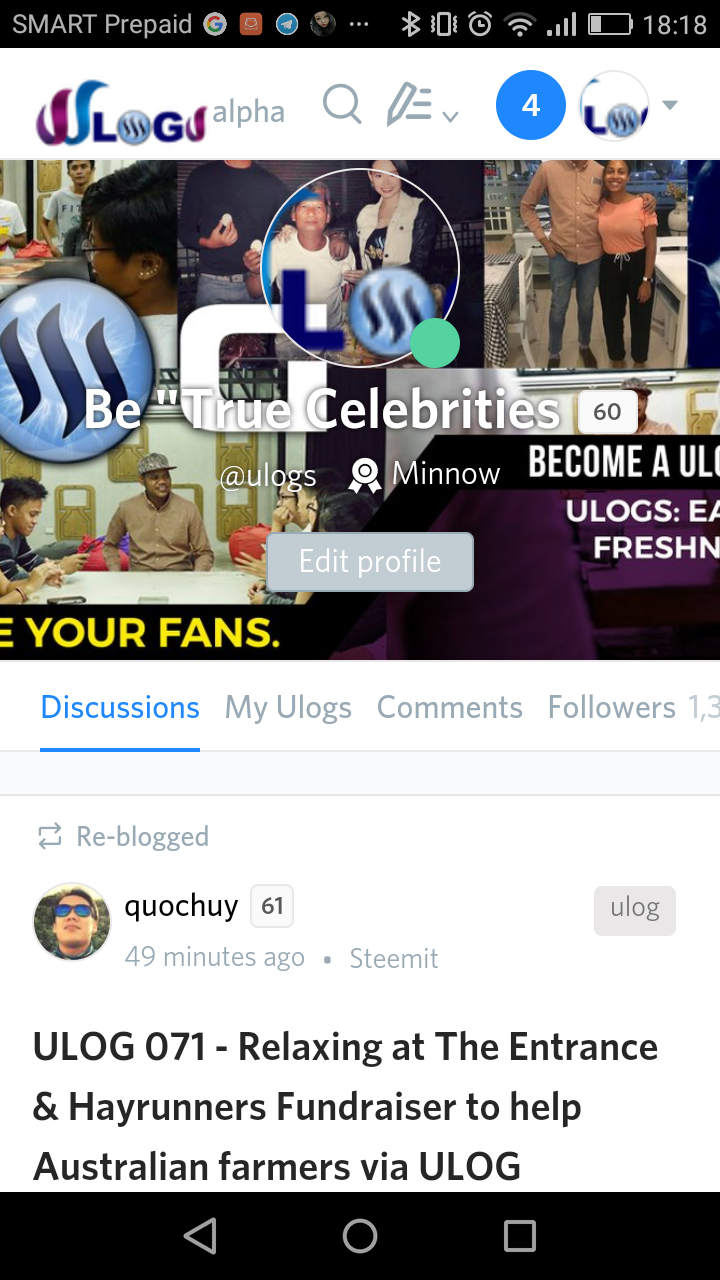Open the quochuy username link
720x1280 pixels.
181,907
